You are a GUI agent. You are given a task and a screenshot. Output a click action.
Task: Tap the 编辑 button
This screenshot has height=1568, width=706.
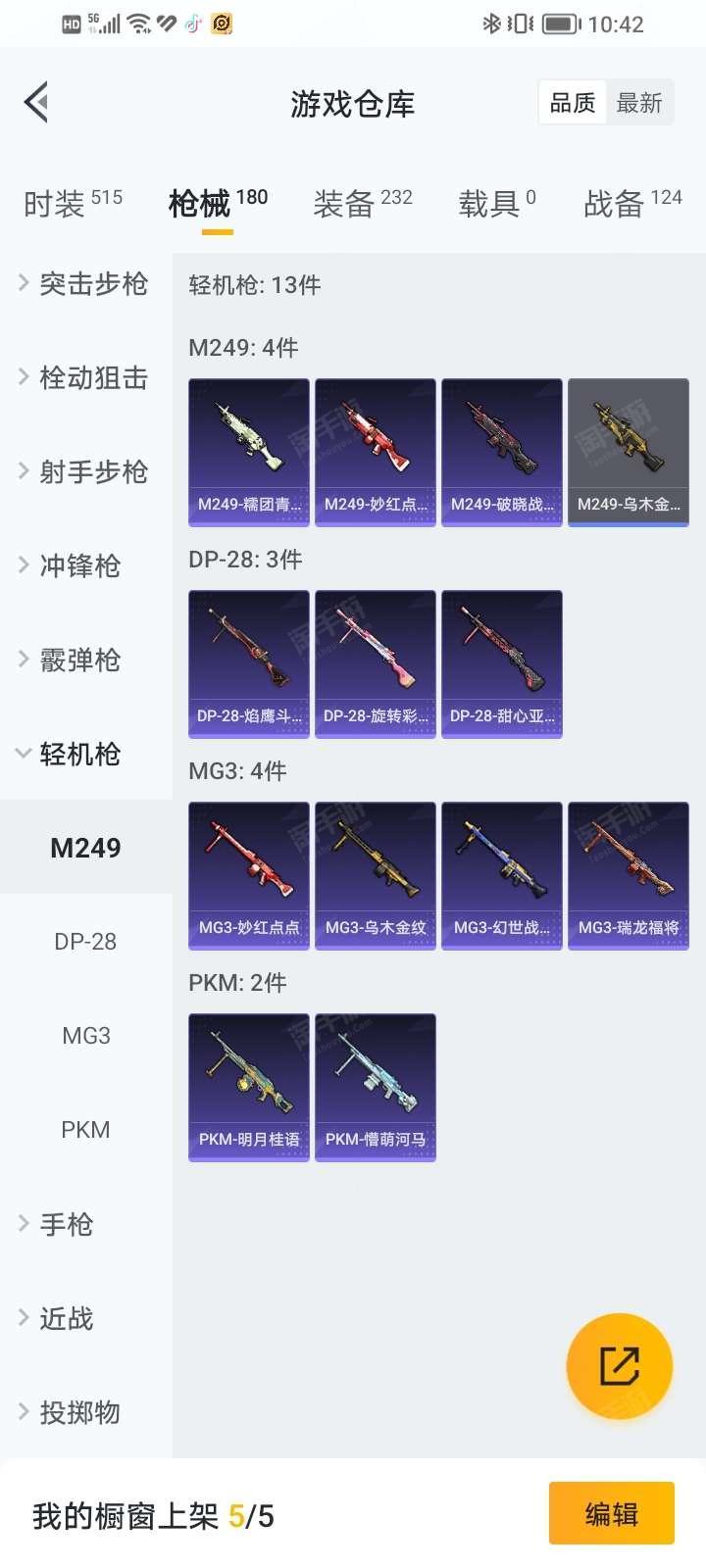coord(612,1514)
